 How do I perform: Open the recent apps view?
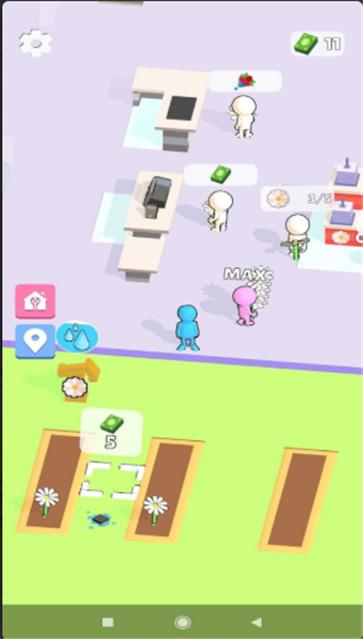pos(108,622)
